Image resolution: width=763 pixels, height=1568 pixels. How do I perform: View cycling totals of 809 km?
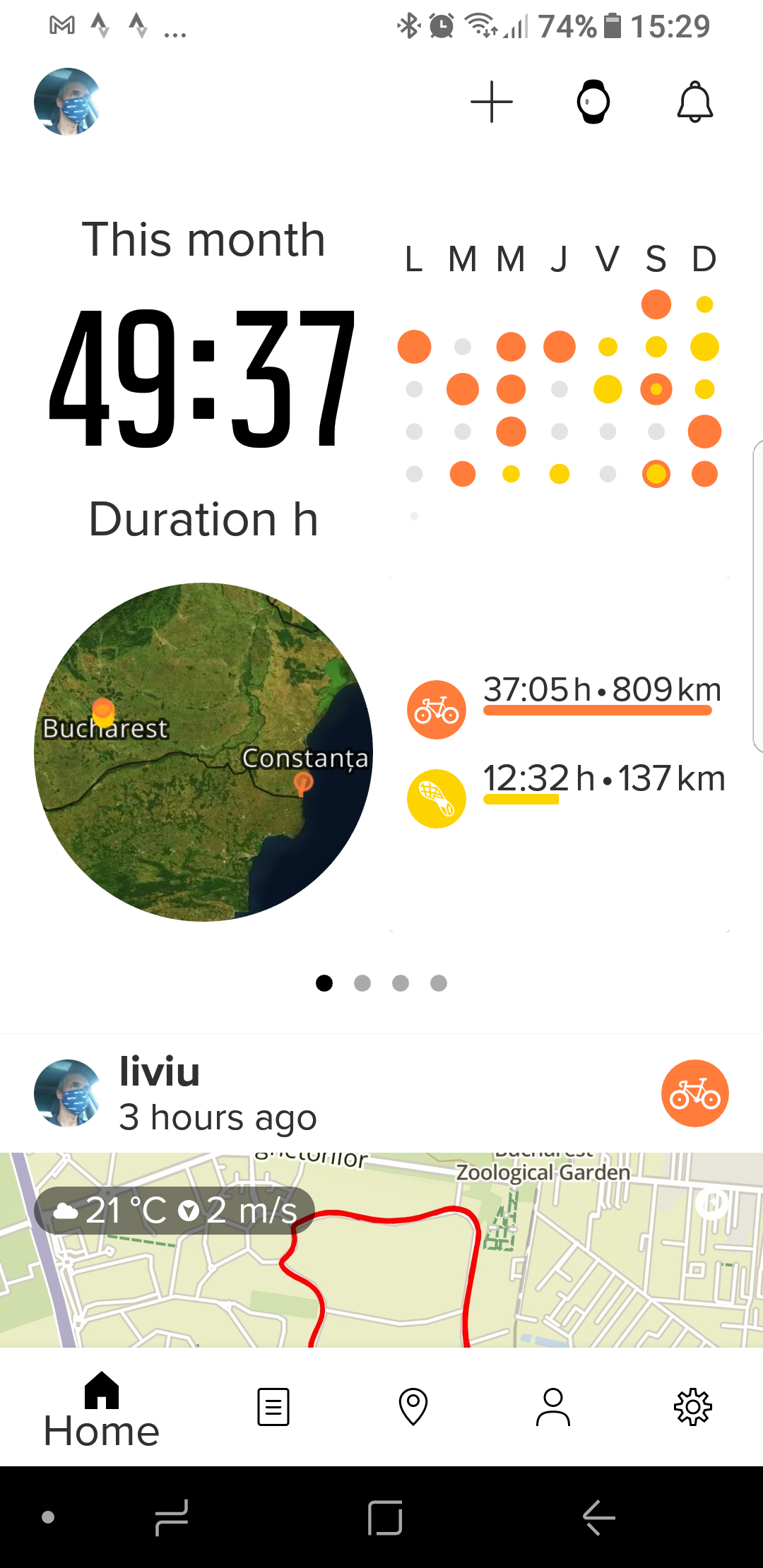pyautogui.click(x=601, y=691)
